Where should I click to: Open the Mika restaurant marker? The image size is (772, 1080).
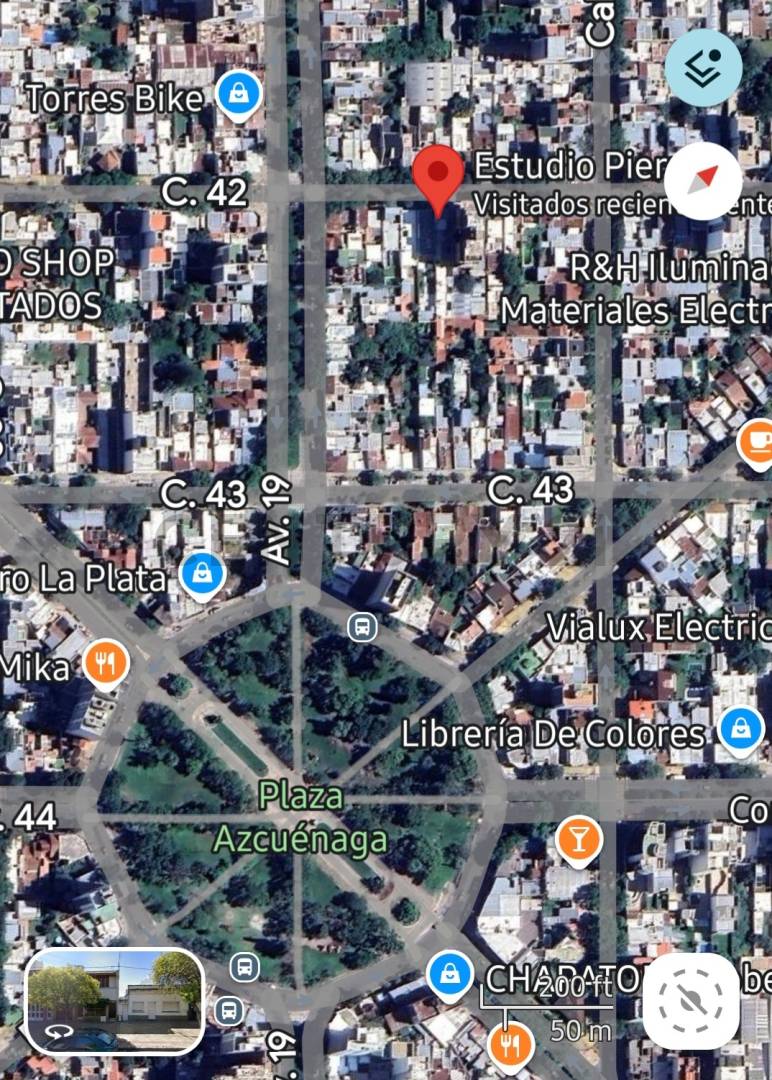click(x=105, y=663)
